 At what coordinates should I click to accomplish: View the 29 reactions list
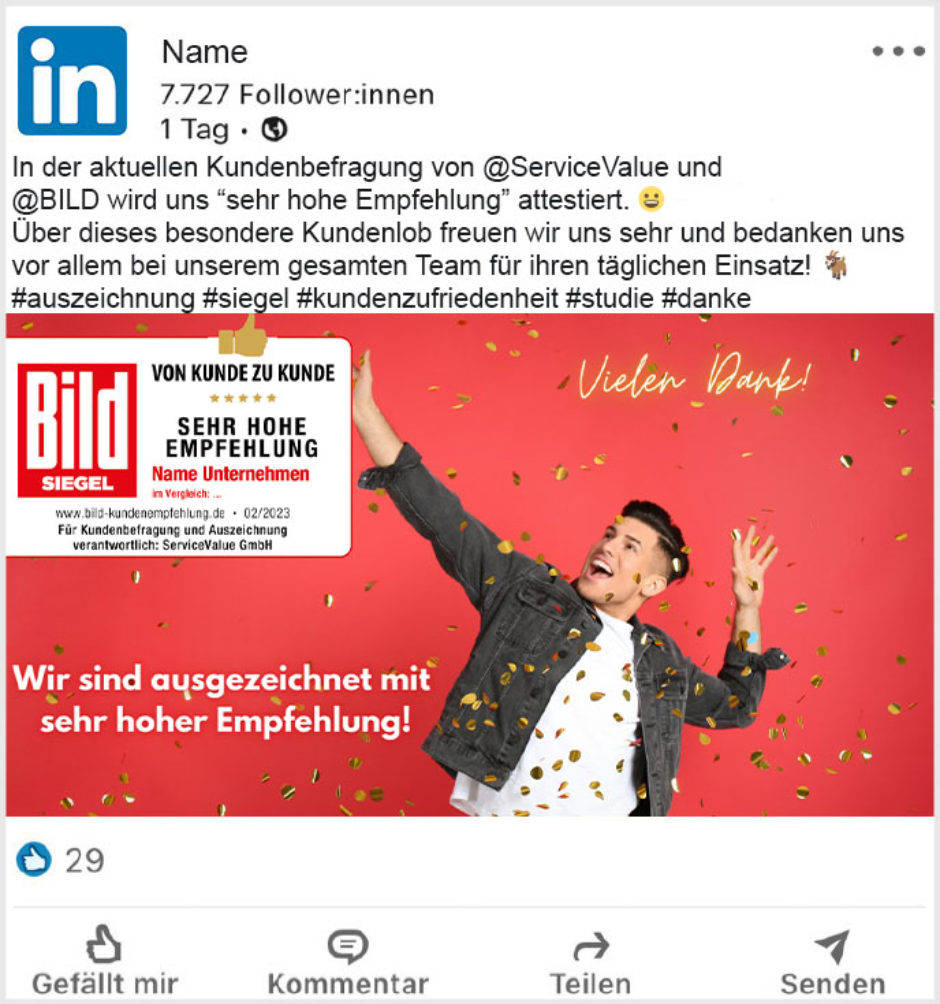coord(62,859)
